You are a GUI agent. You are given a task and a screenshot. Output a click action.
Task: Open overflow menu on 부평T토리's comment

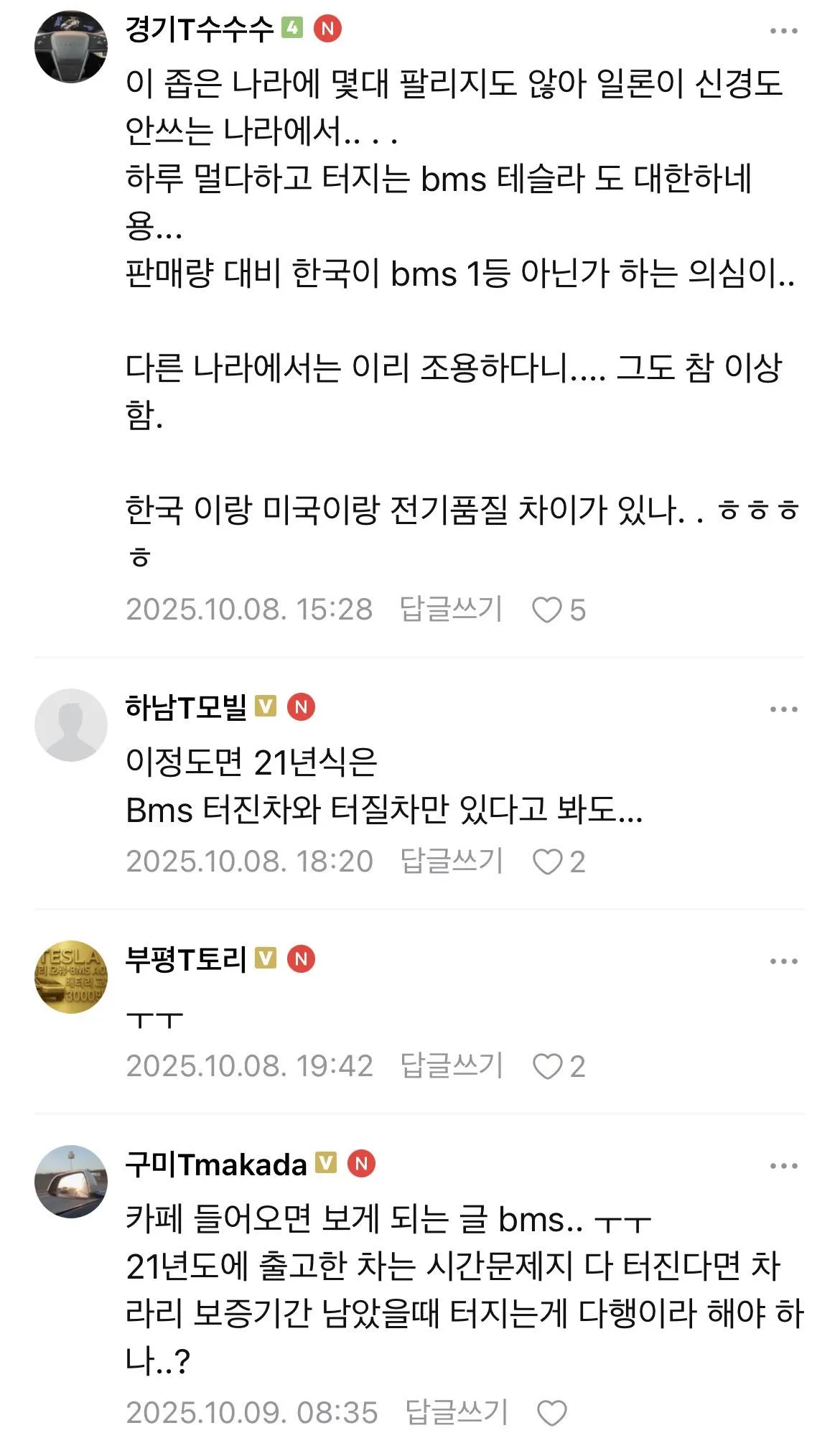(x=783, y=961)
